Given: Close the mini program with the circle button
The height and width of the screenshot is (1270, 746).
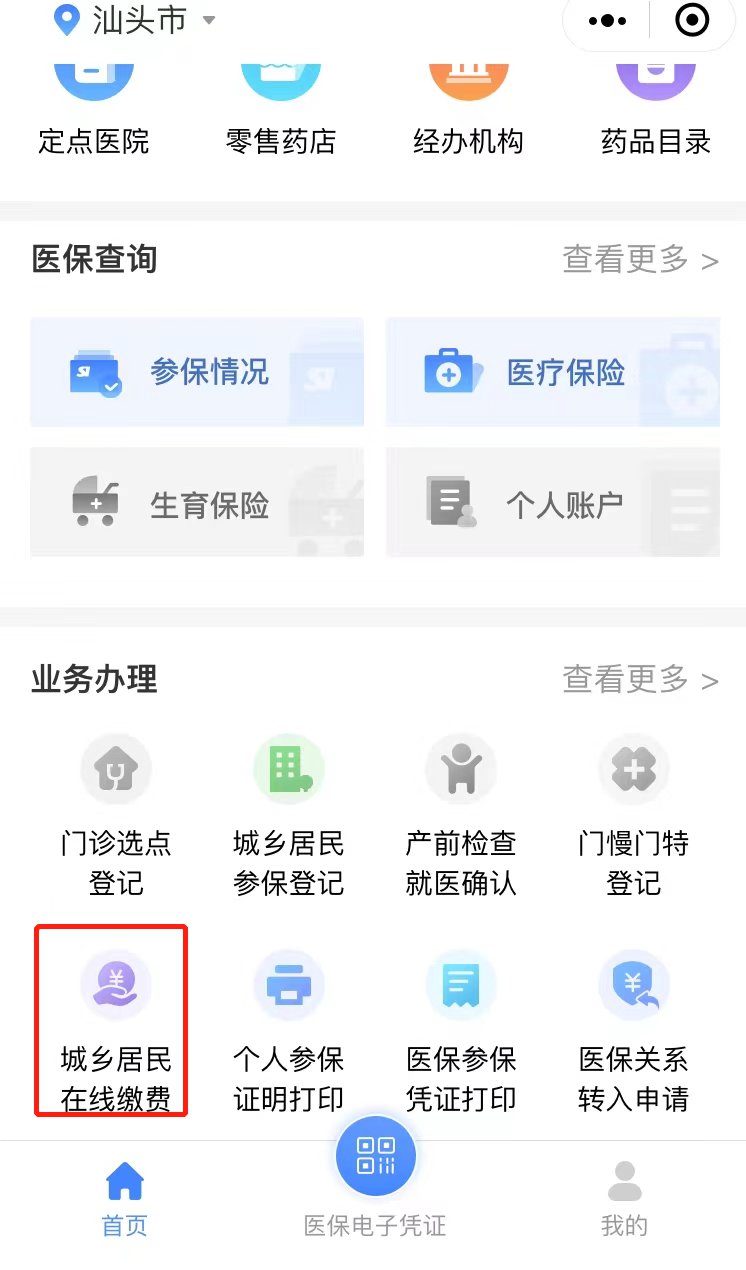Looking at the screenshot, I should (692, 20).
